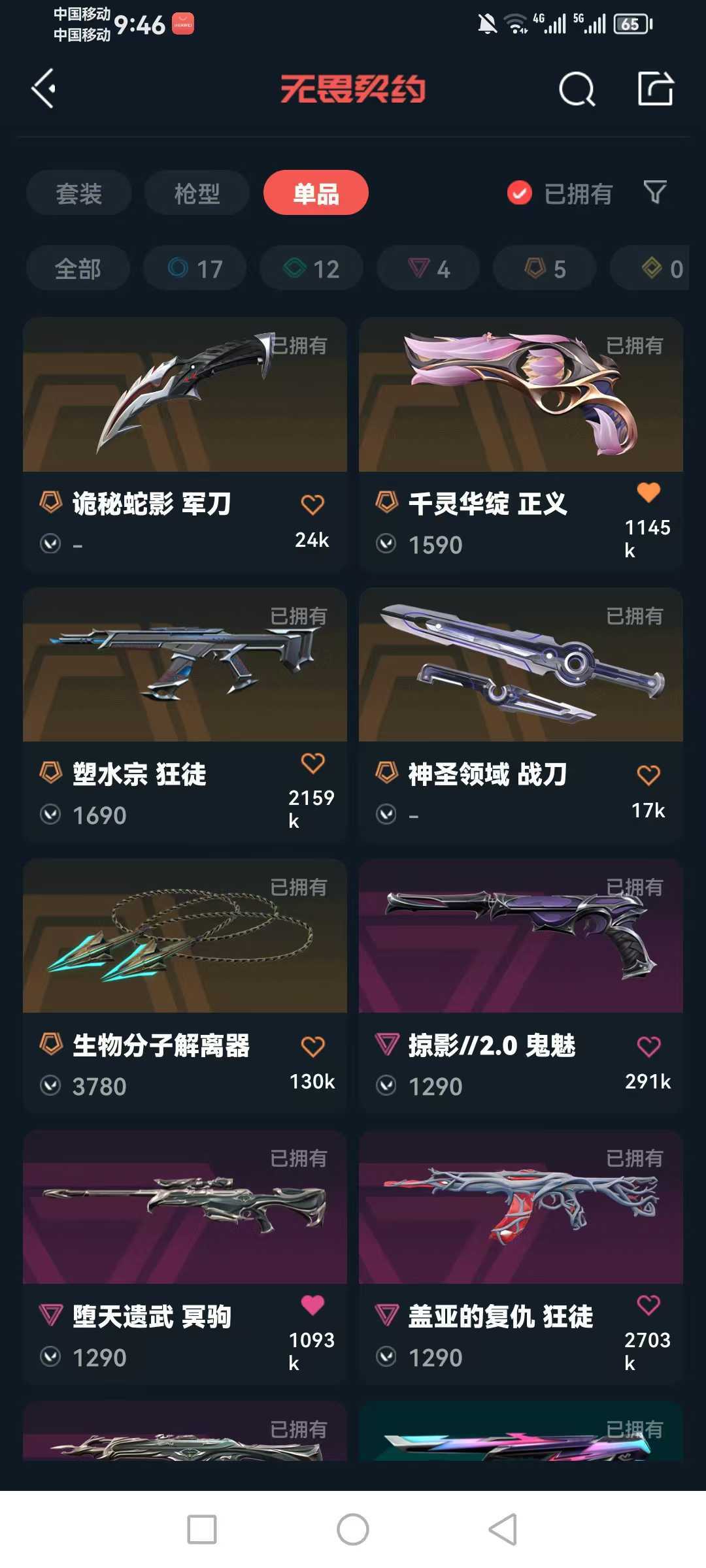
Task: Open the 神圣领域 战刀 skin card
Action: point(521,716)
